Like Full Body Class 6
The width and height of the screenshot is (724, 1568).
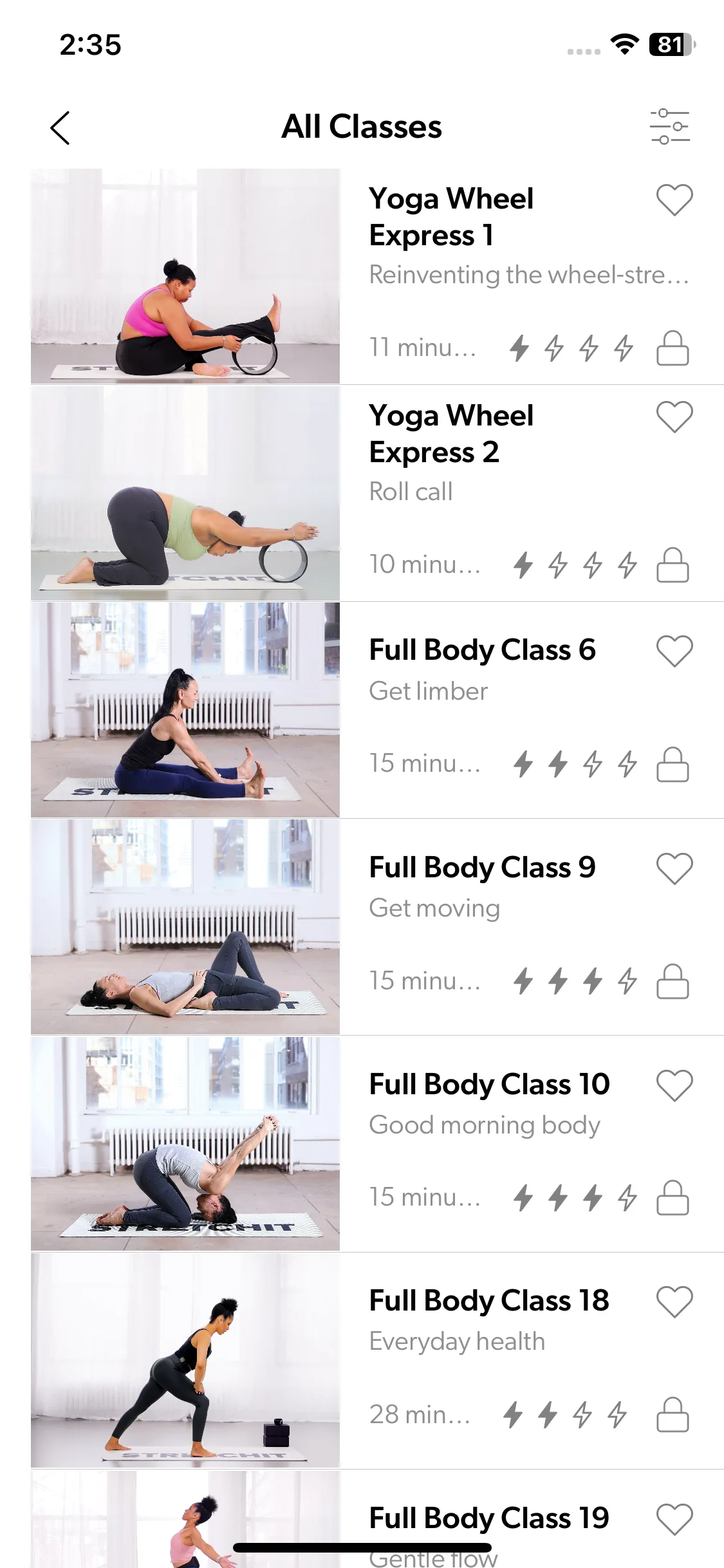click(x=674, y=651)
